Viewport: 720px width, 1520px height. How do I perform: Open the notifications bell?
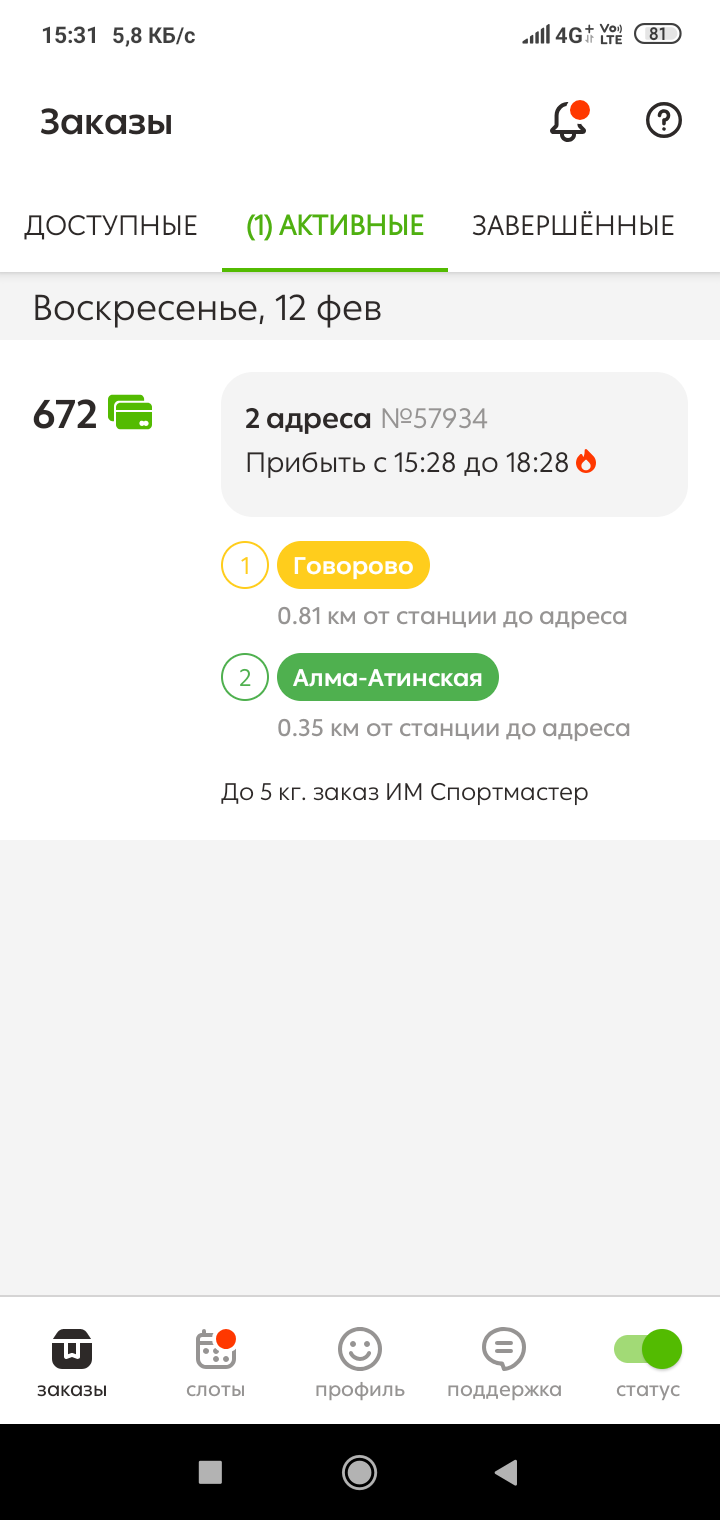pos(568,122)
